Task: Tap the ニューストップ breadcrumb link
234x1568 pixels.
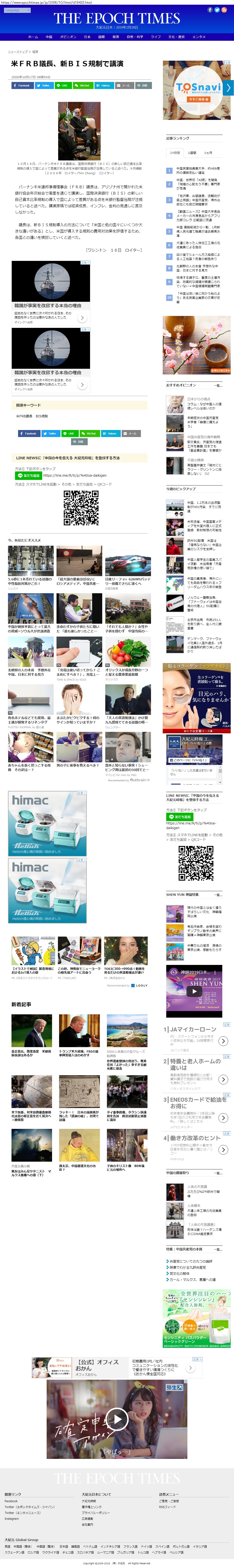Action: pyautogui.click(x=18, y=52)
